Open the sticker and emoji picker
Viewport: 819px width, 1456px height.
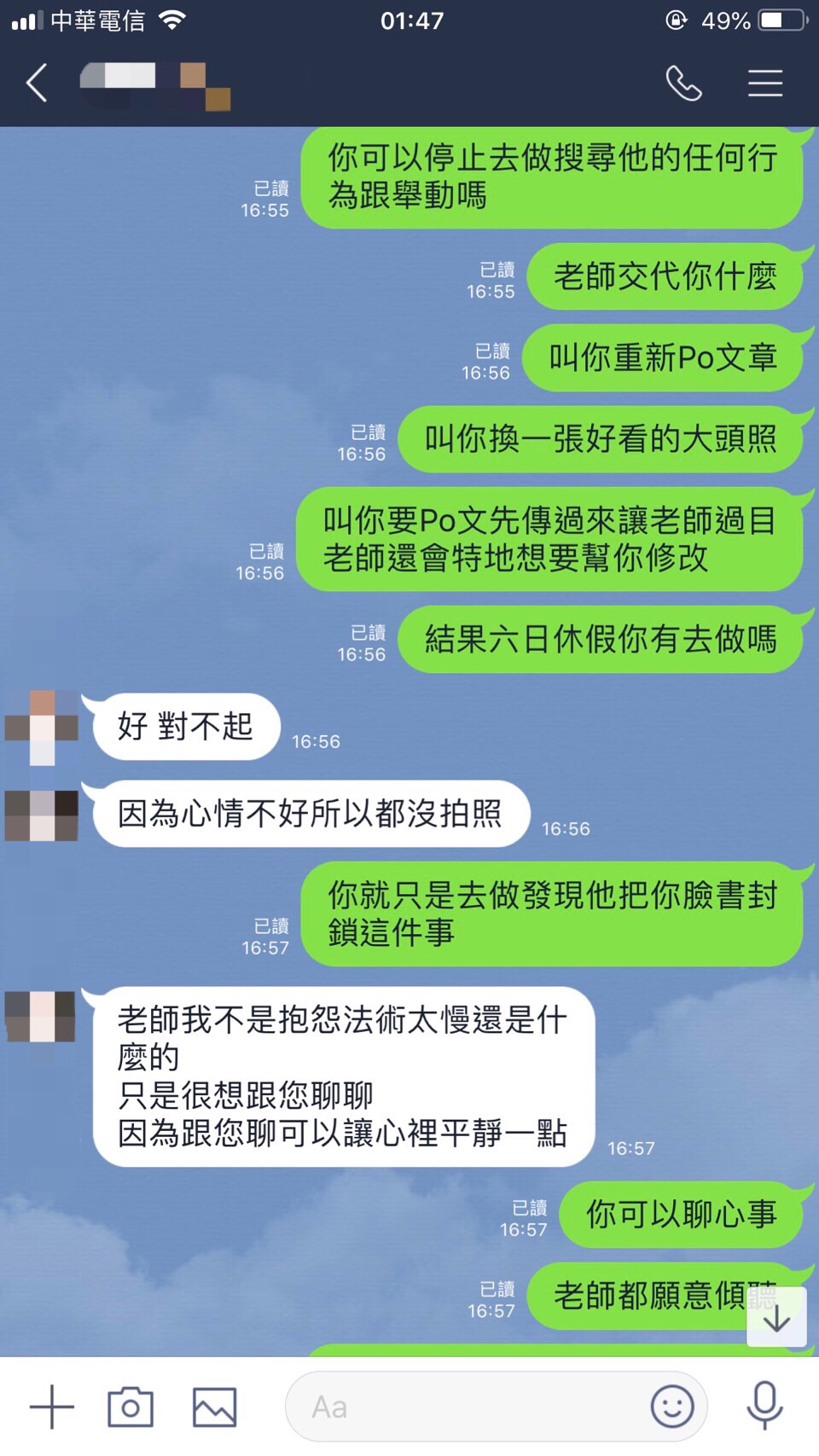672,1406
